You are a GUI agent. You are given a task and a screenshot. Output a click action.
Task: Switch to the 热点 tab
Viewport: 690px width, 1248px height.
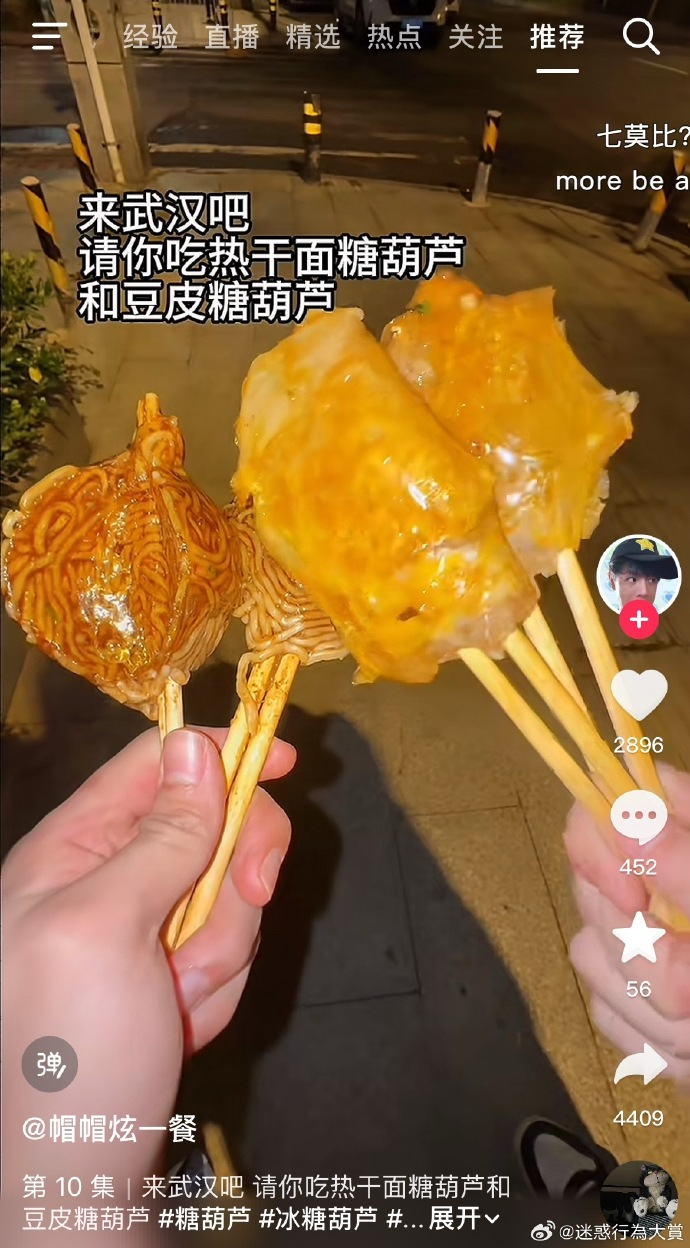tap(394, 37)
